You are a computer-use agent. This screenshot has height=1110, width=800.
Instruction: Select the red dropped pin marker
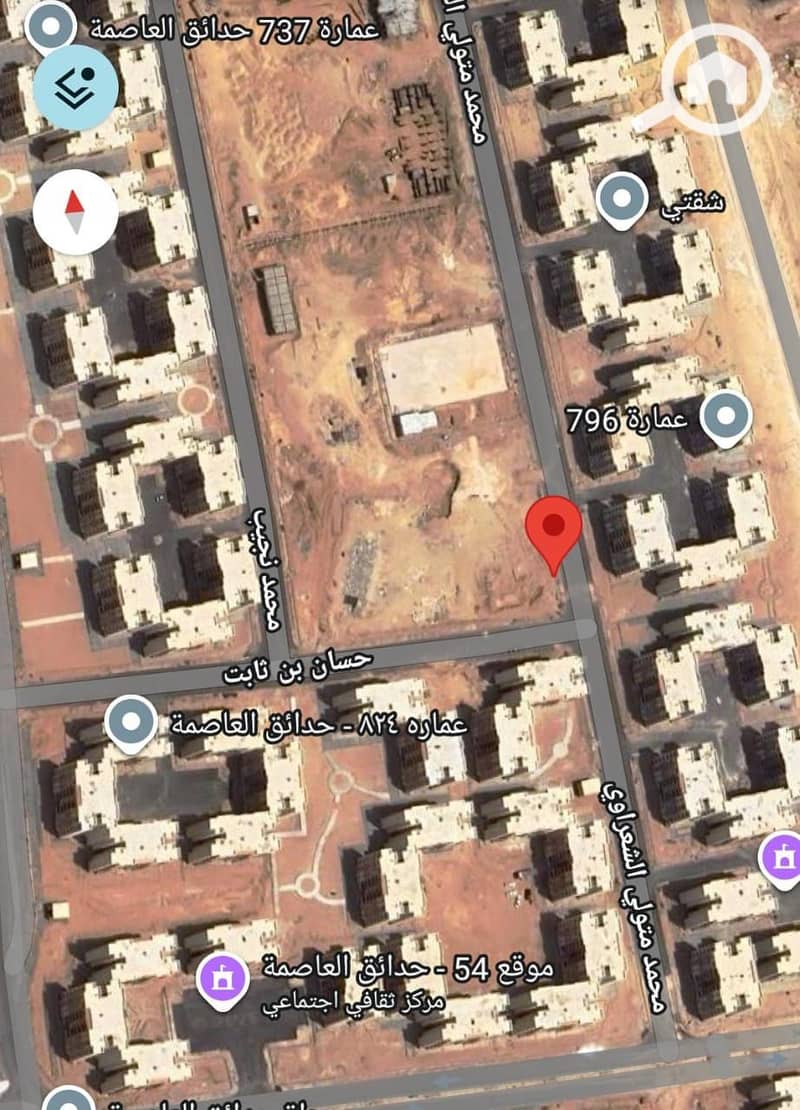tap(554, 528)
